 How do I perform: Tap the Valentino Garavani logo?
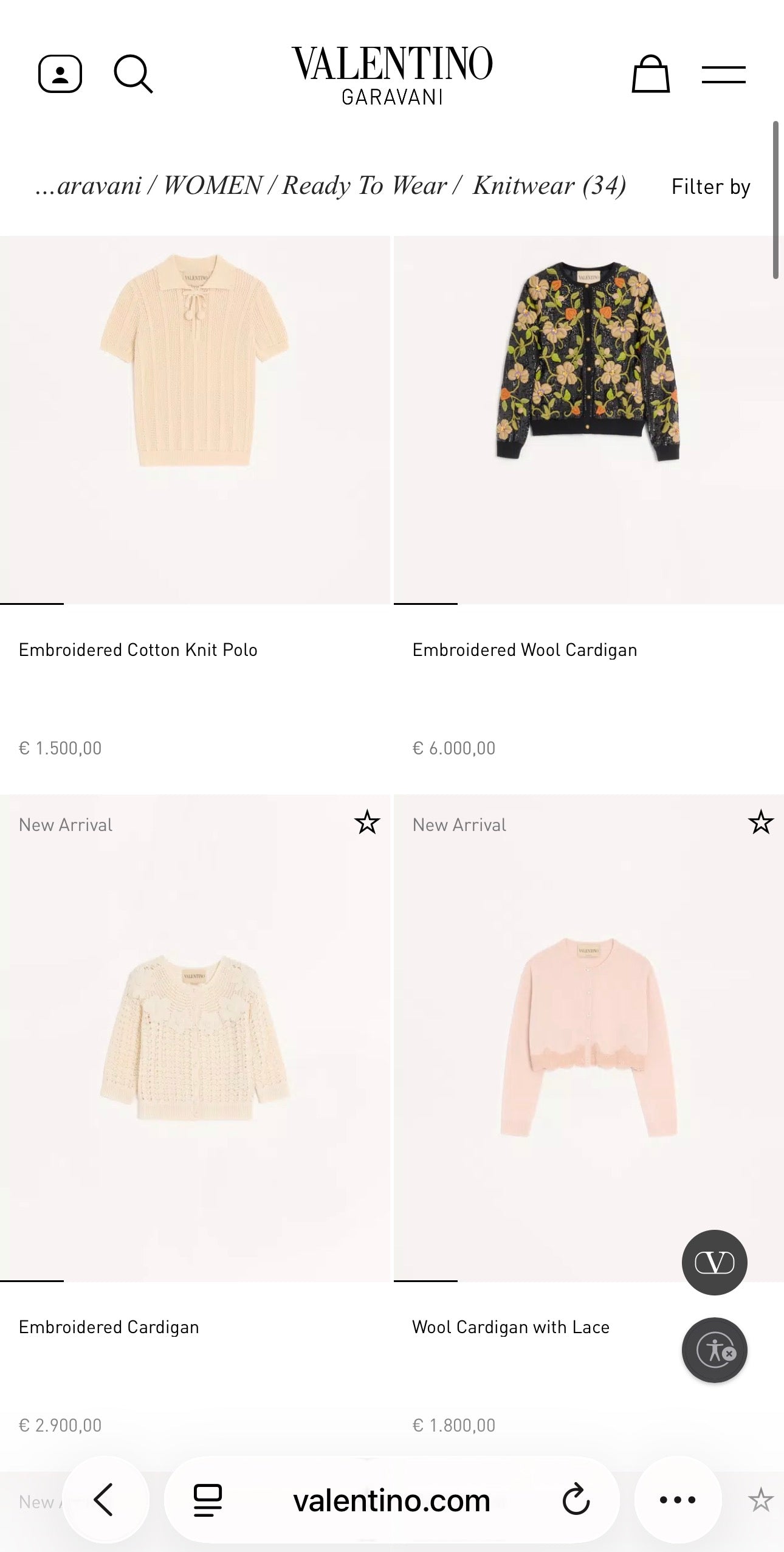[392, 74]
